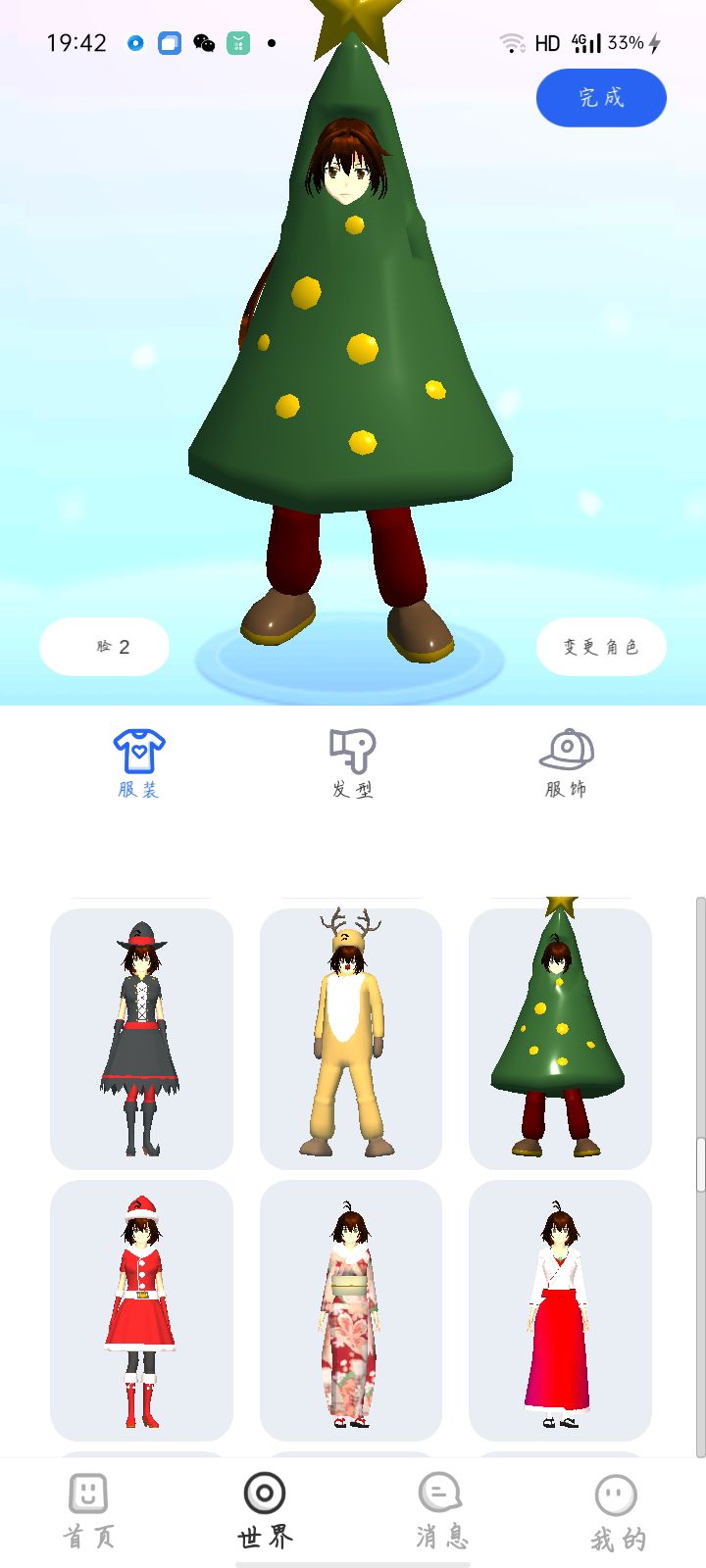706x1568 pixels.
Task: Switch to the 发型 hairstyle tab
Action: [352, 764]
